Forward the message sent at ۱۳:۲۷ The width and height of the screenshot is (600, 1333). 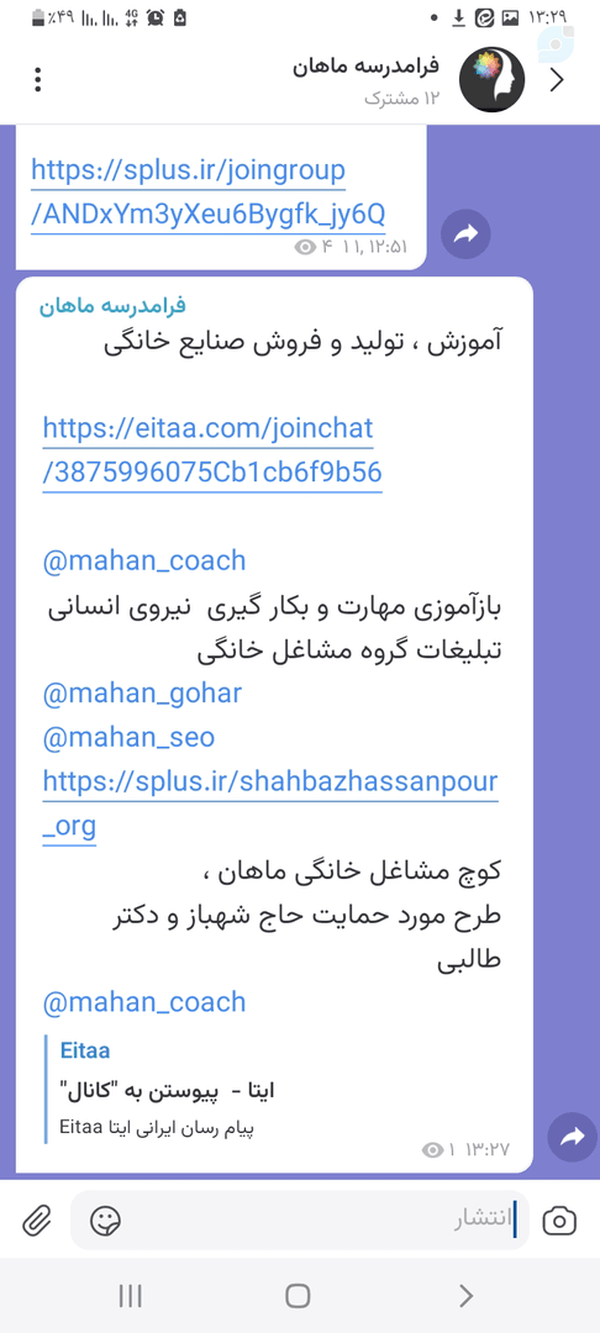(x=573, y=1137)
